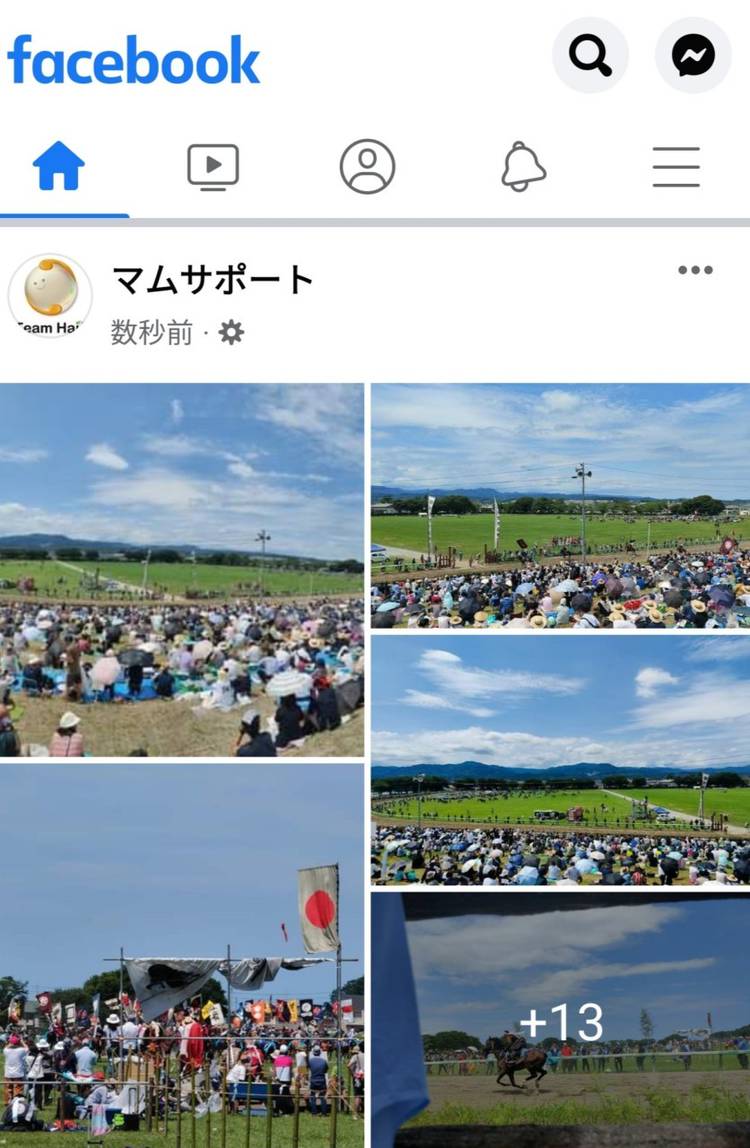
Task: Open the photo with Japanese flag
Action: coord(181,955)
